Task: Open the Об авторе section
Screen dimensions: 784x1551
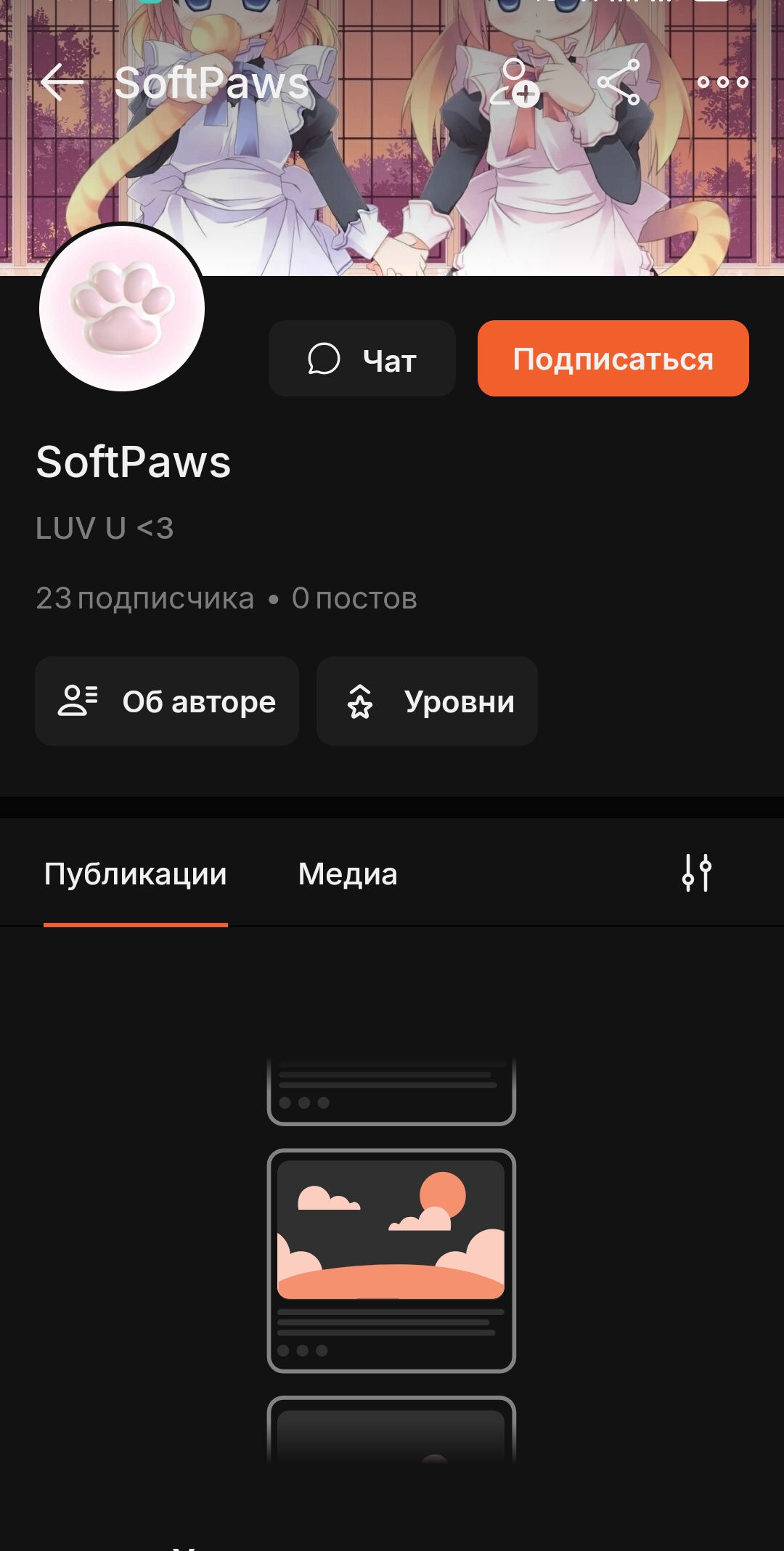Action: pos(167,701)
